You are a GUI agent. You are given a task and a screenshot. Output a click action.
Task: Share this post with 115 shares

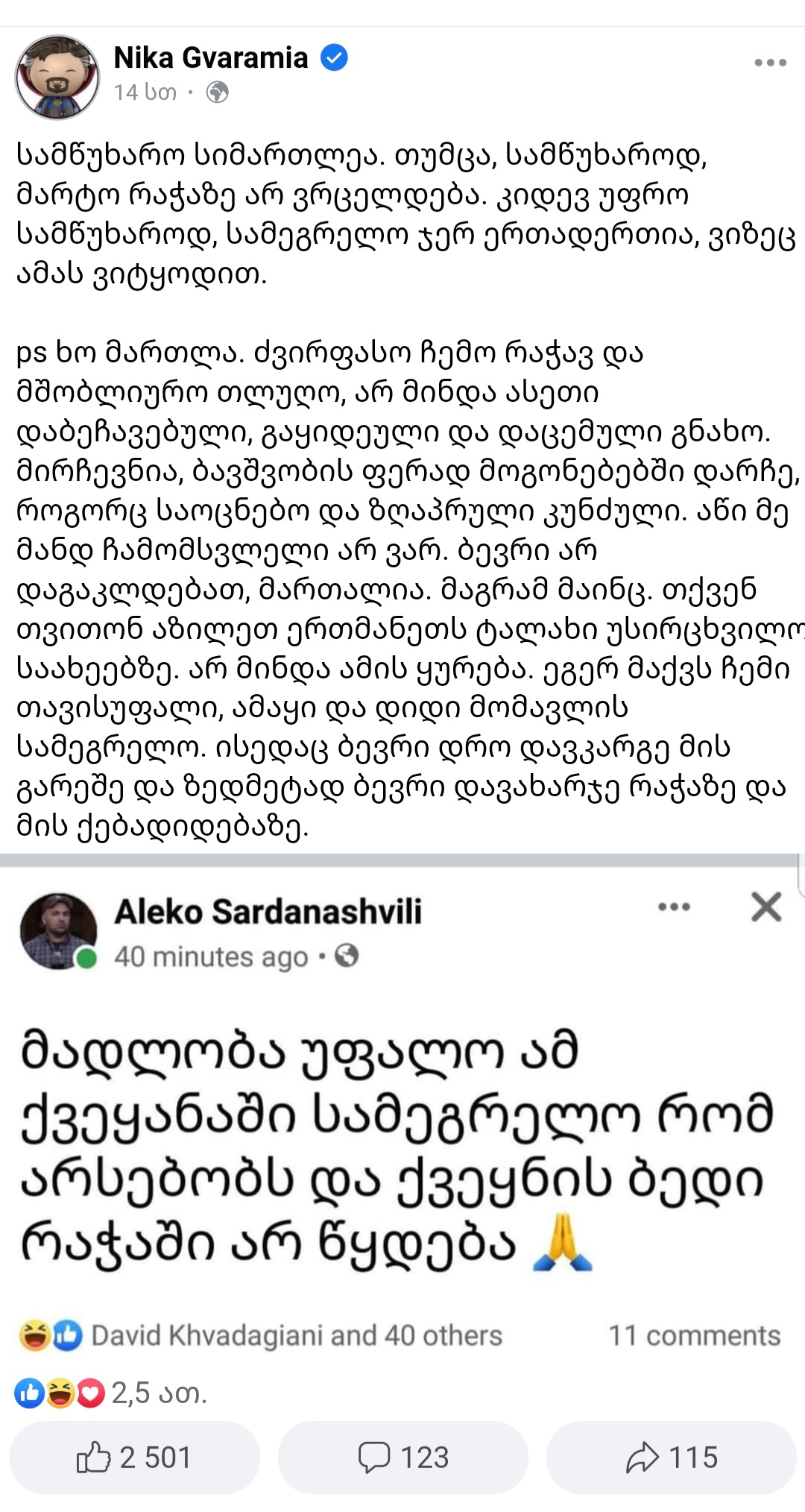click(672, 1458)
